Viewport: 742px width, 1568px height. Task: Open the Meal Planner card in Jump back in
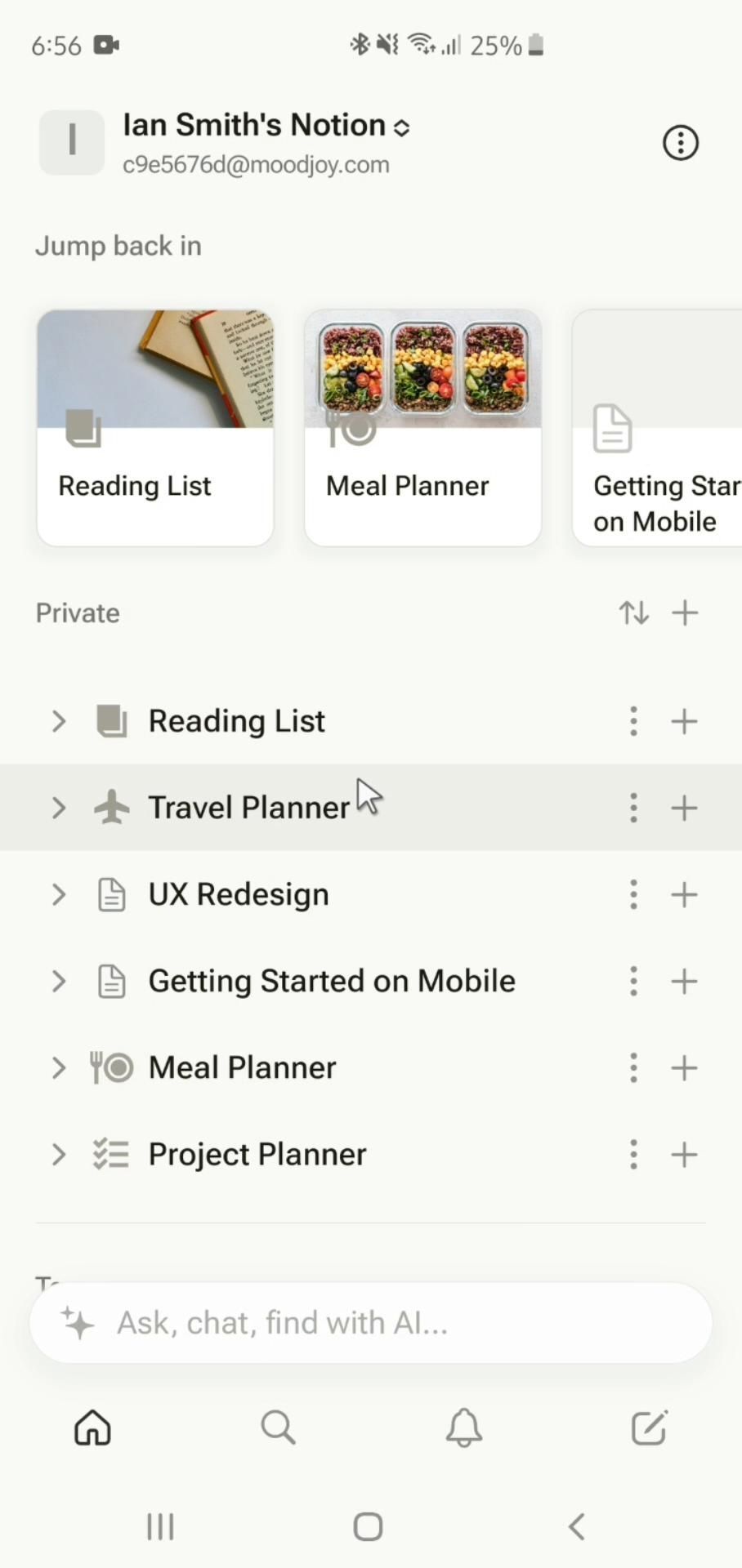click(422, 427)
